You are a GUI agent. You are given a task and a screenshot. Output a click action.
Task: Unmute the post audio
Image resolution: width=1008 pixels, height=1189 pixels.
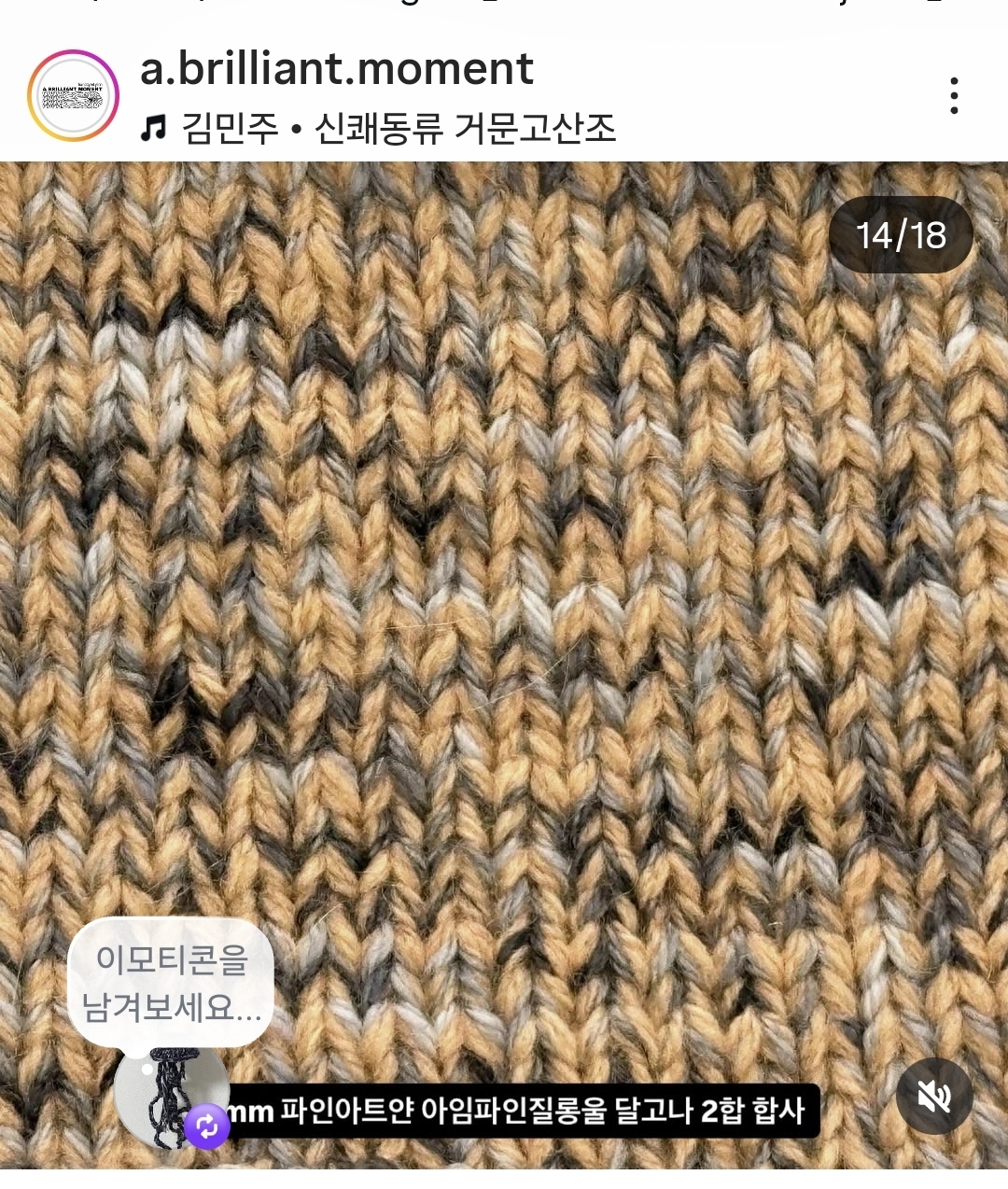(x=933, y=1096)
